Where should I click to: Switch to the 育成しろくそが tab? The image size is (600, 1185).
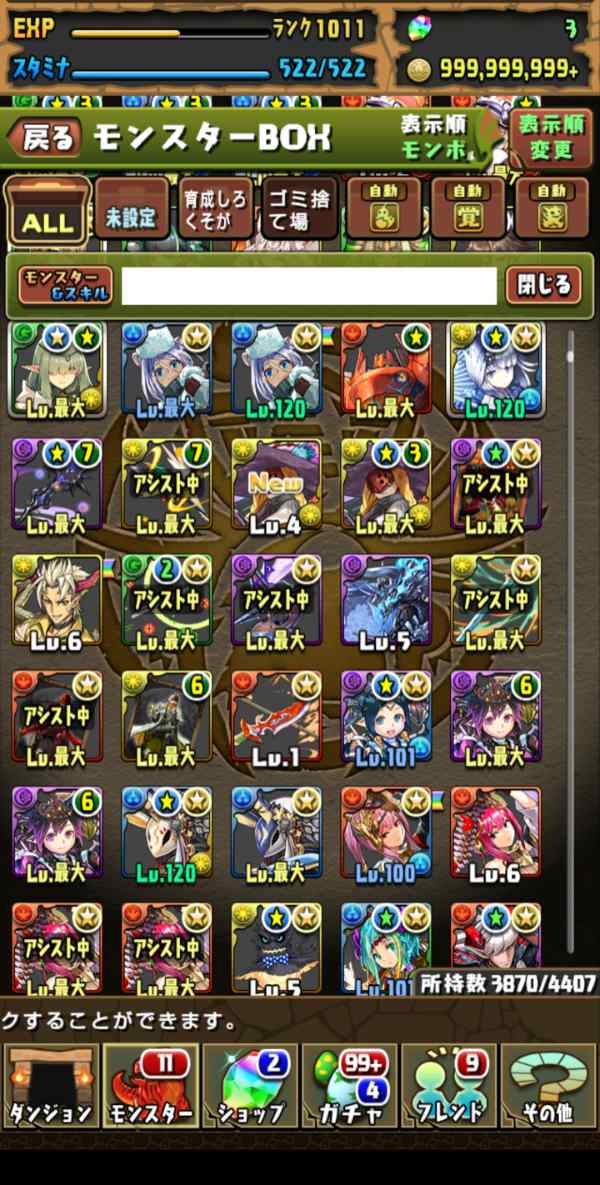(x=215, y=209)
